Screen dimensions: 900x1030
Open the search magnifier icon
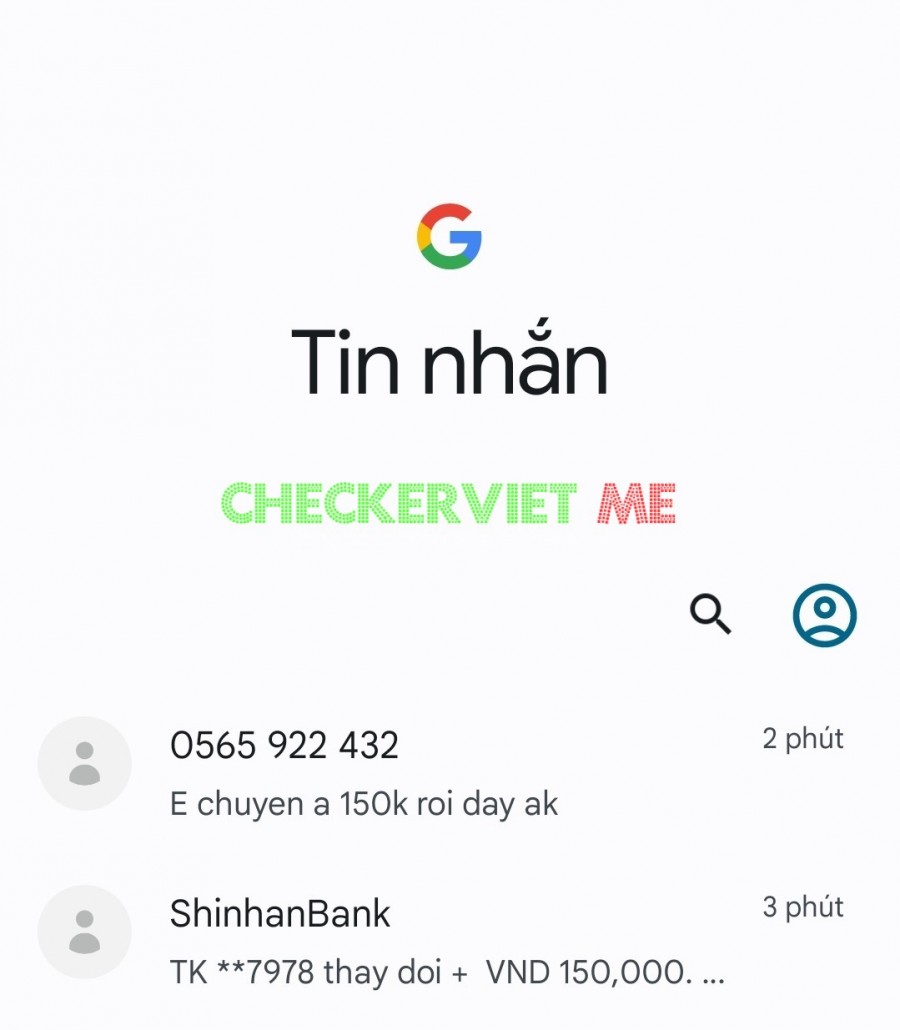(x=710, y=613)
